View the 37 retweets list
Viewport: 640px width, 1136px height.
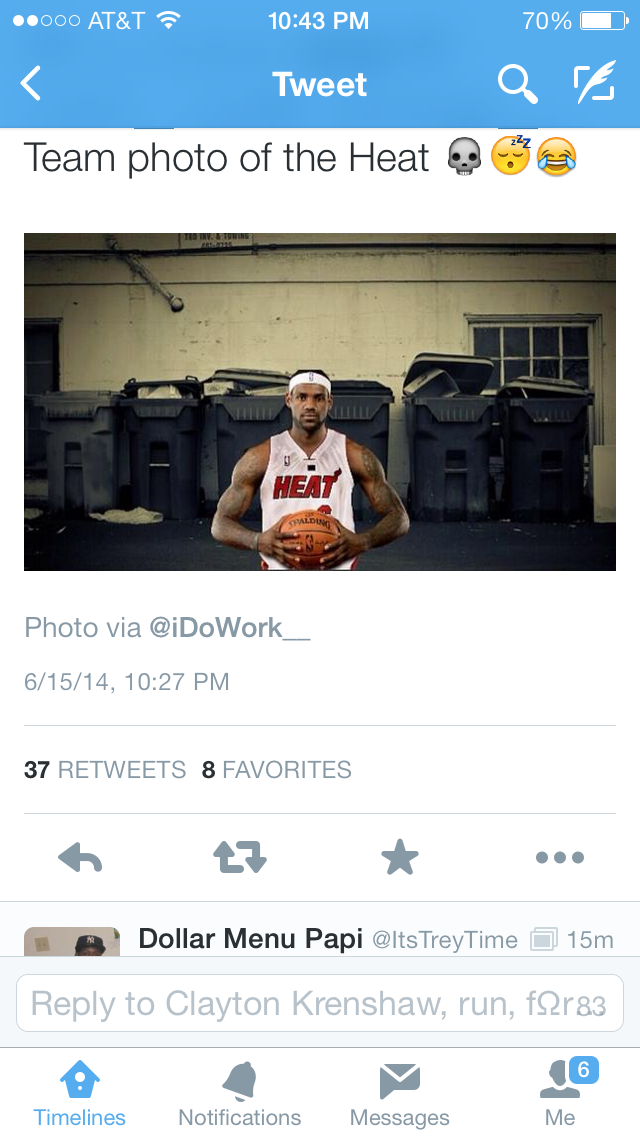click(105, 770)
